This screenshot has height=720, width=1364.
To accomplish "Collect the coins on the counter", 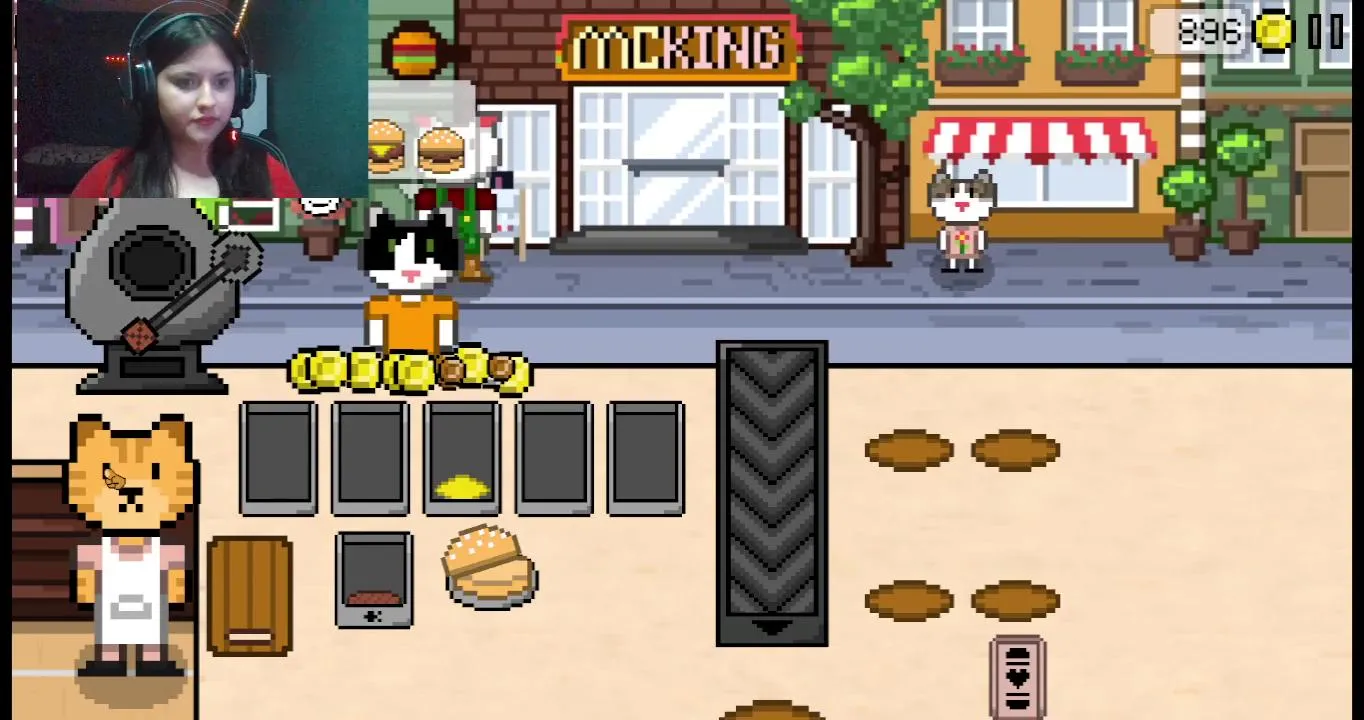I will (x=408, y=371).
